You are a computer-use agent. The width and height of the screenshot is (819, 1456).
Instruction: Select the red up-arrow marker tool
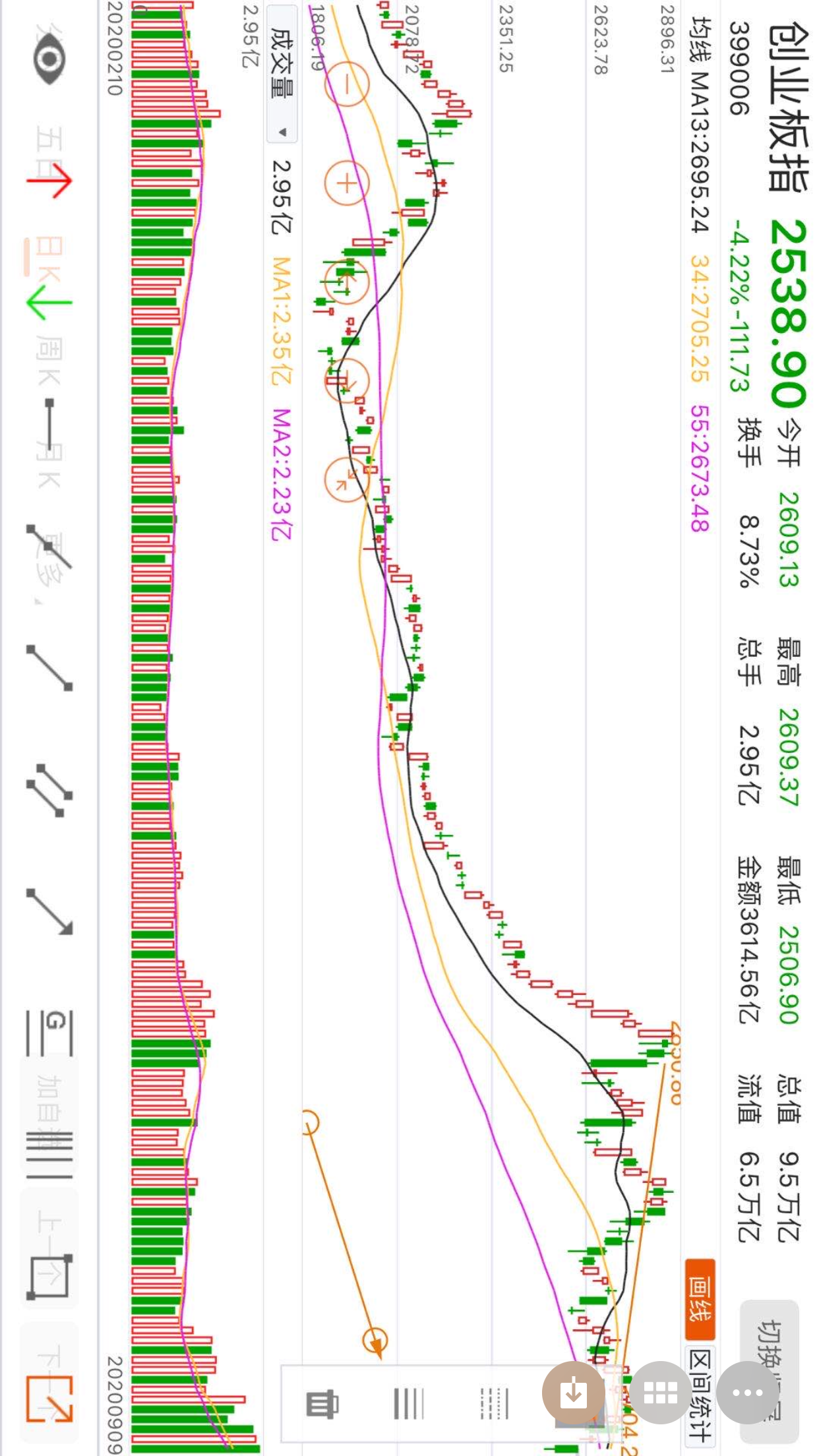tap(49, 179)
